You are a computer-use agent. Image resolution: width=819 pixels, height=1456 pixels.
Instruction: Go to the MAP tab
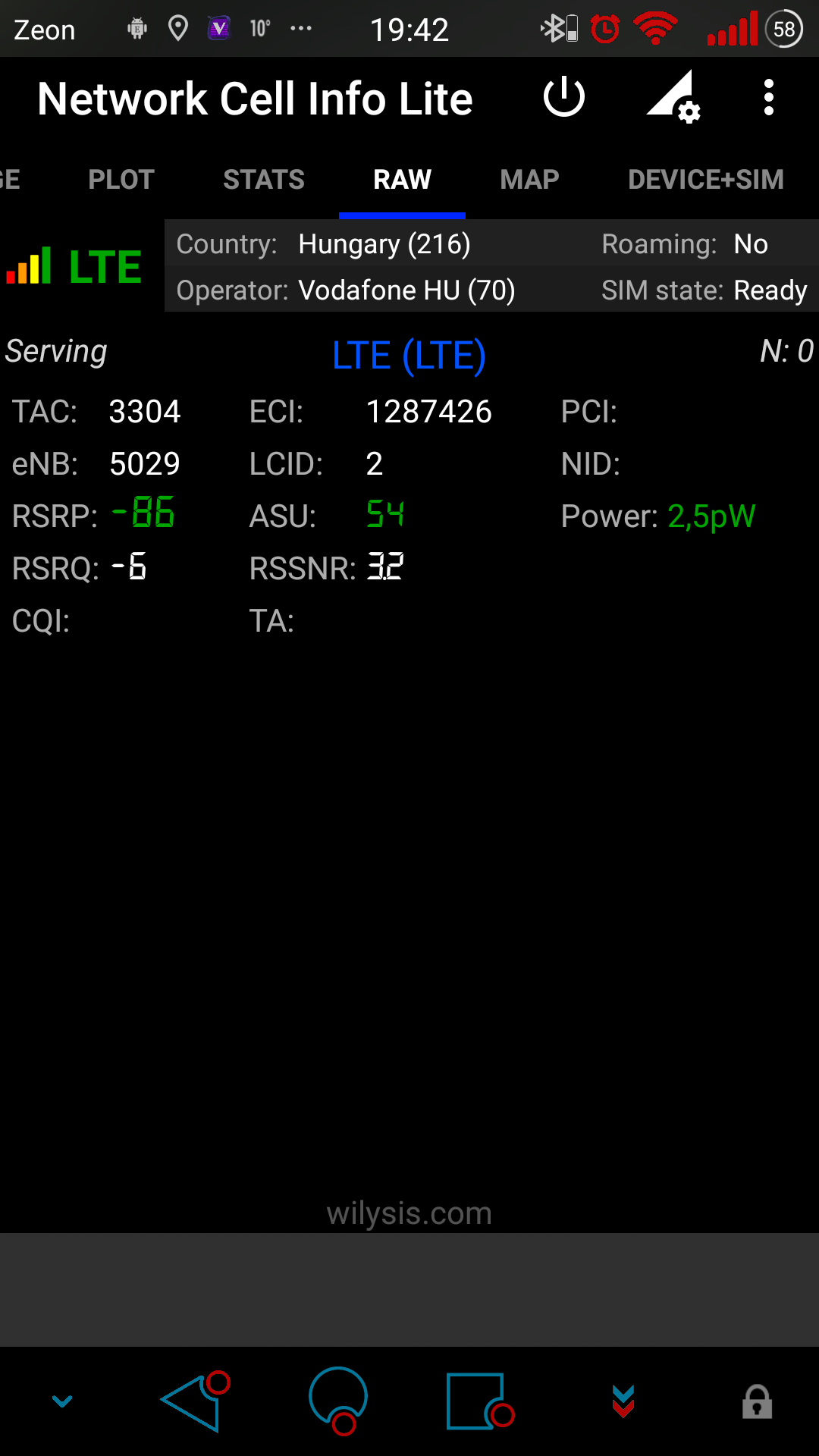tap(530, 180)
